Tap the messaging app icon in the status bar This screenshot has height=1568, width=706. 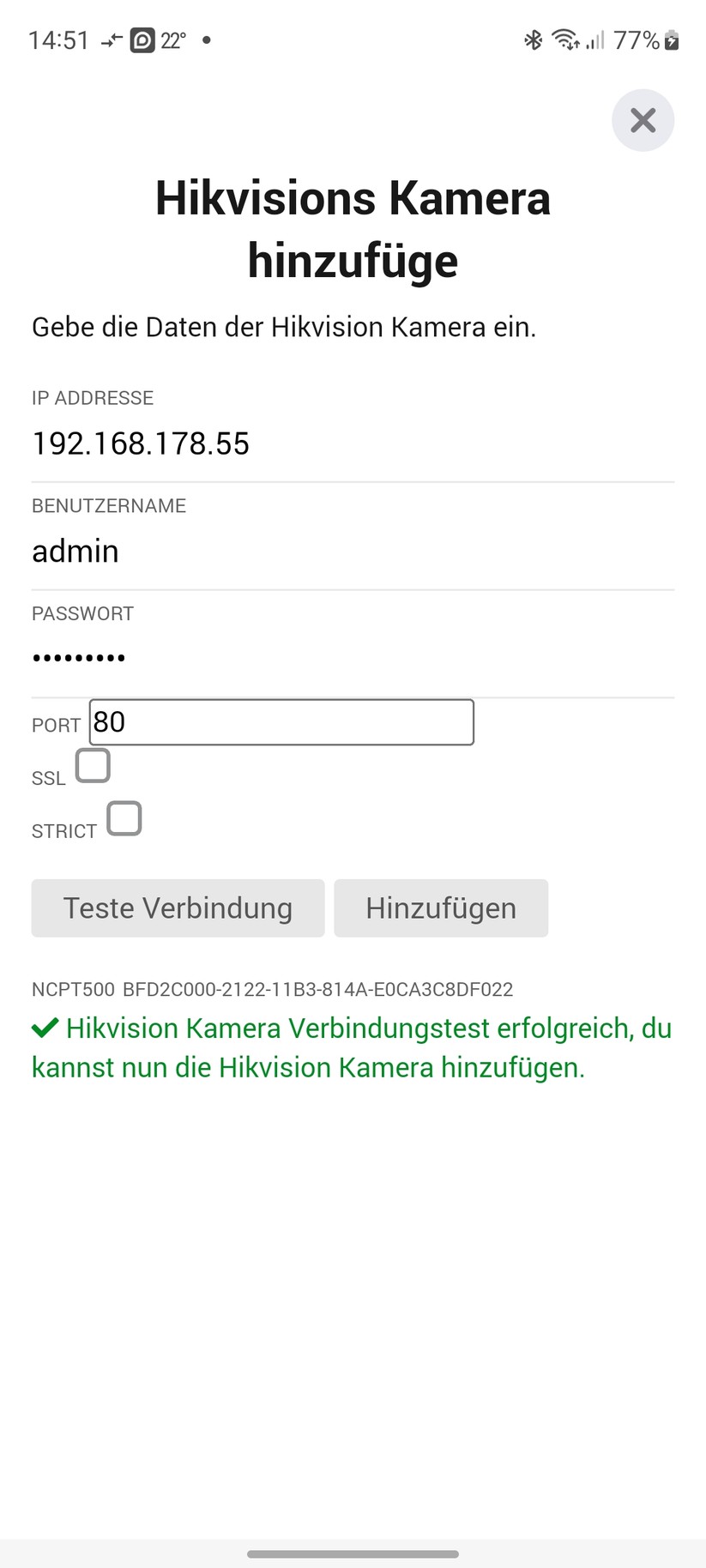(x=142, y=39)
